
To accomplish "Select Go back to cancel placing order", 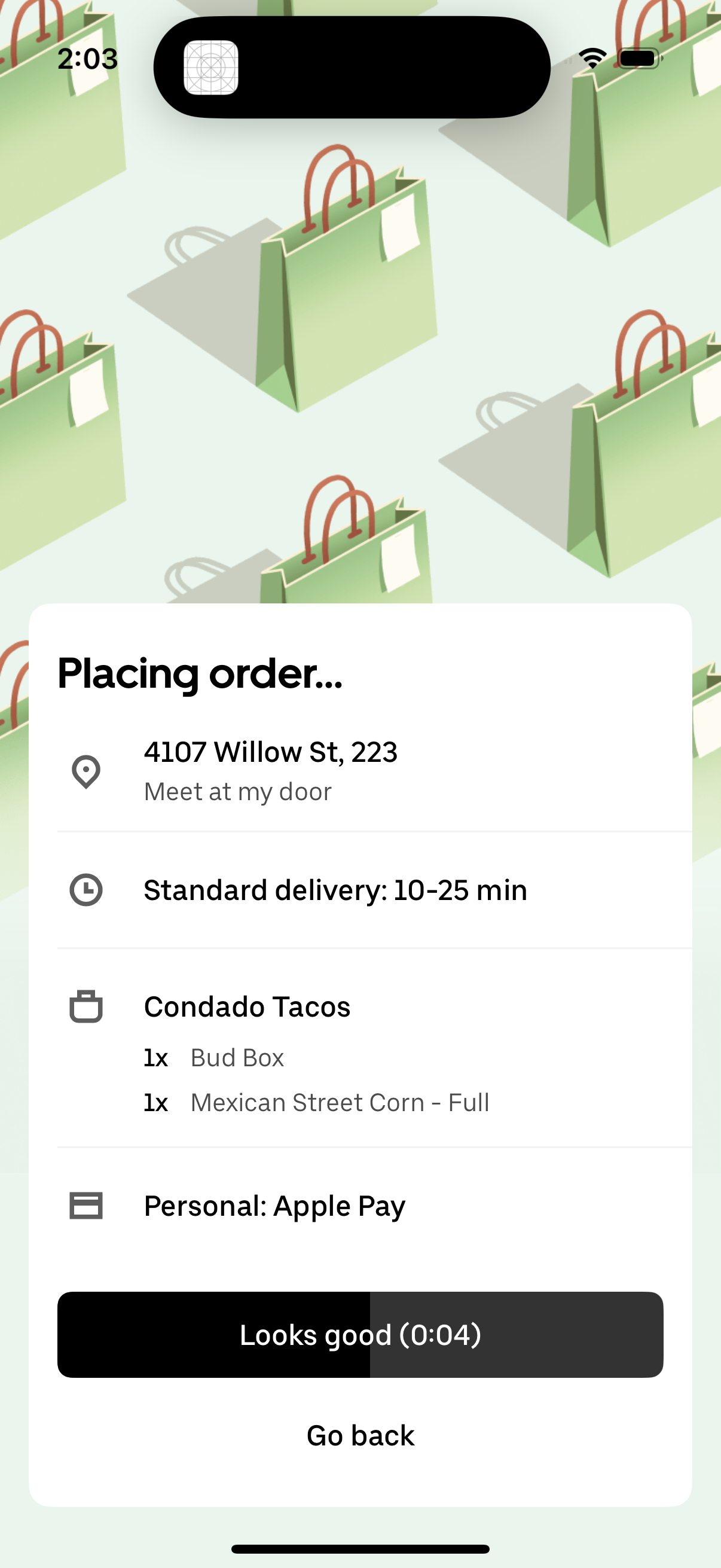I will (x=360, y=1435).
